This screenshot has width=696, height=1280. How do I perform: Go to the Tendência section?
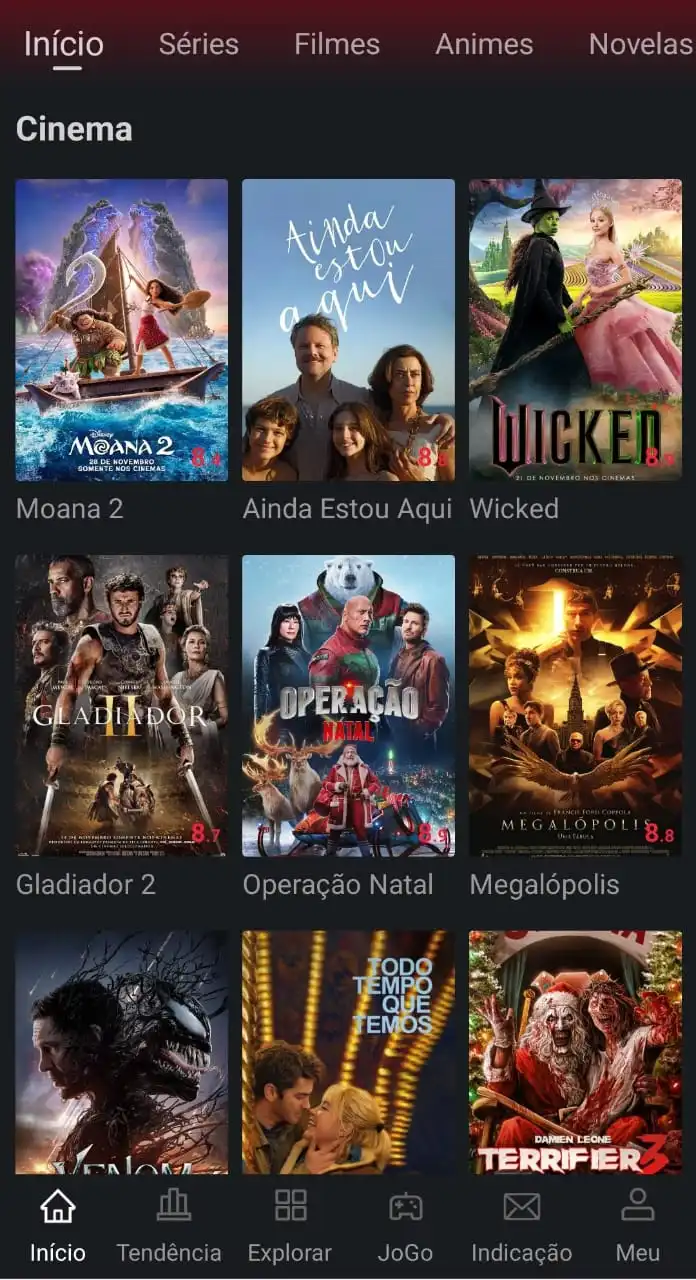tap(169, 1225)
